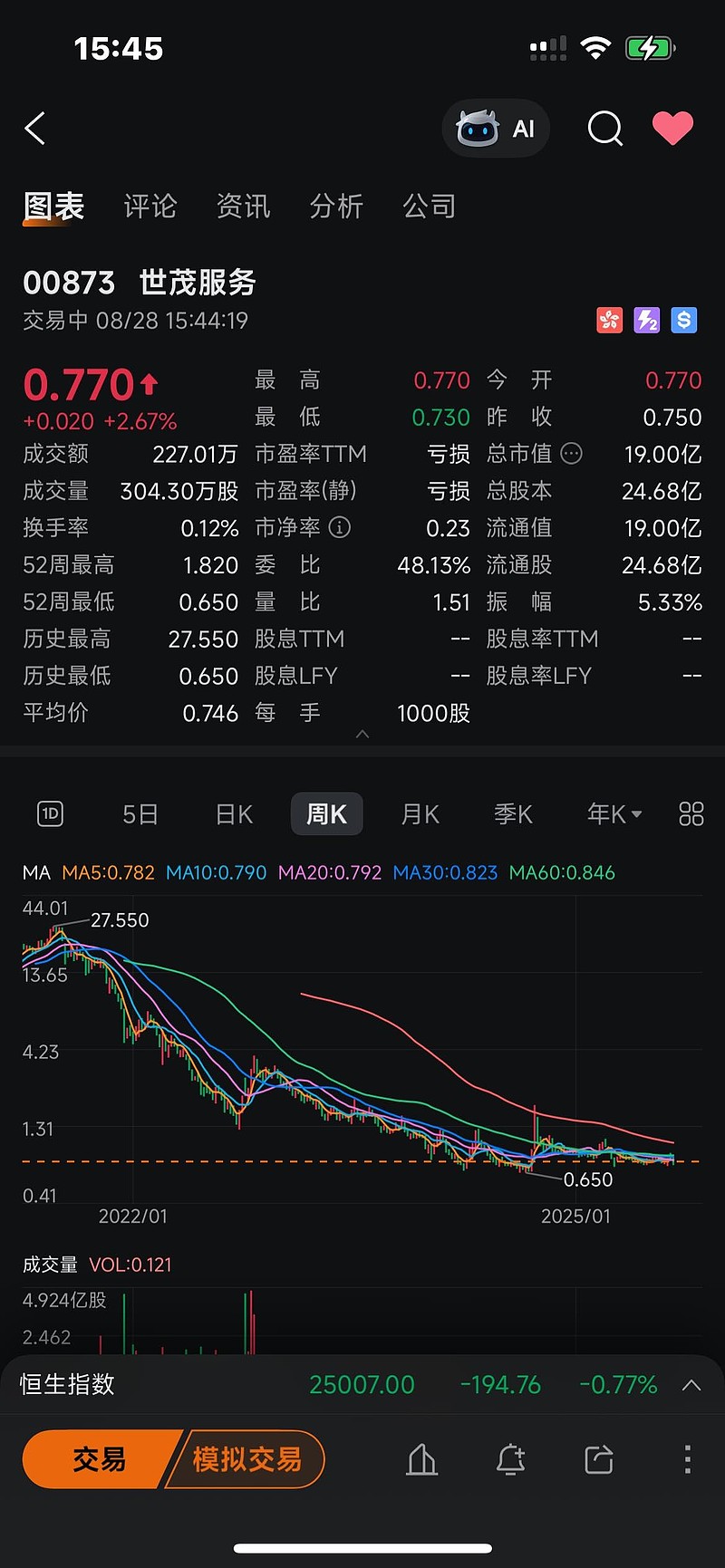Screen dimensions: 725x1568
Task: Select the 5日 chart period
Action: [140, 814]
